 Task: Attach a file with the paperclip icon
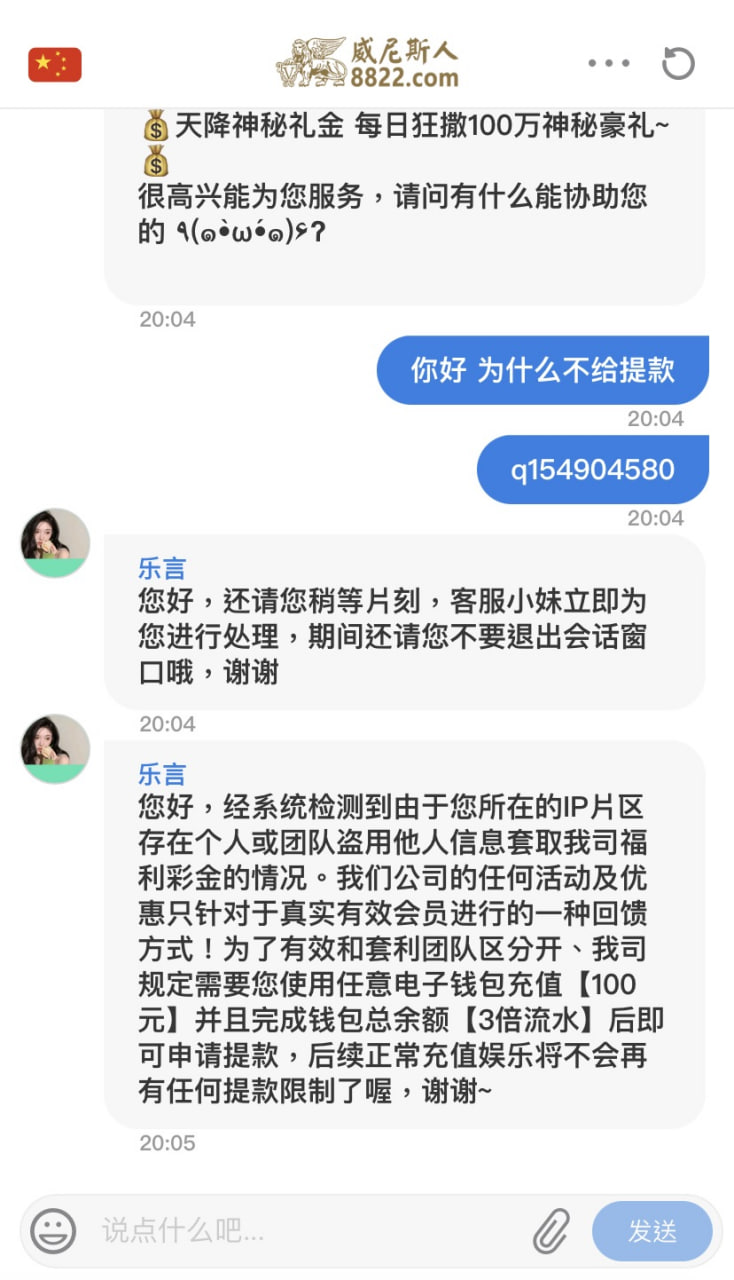click(550, 1230)
